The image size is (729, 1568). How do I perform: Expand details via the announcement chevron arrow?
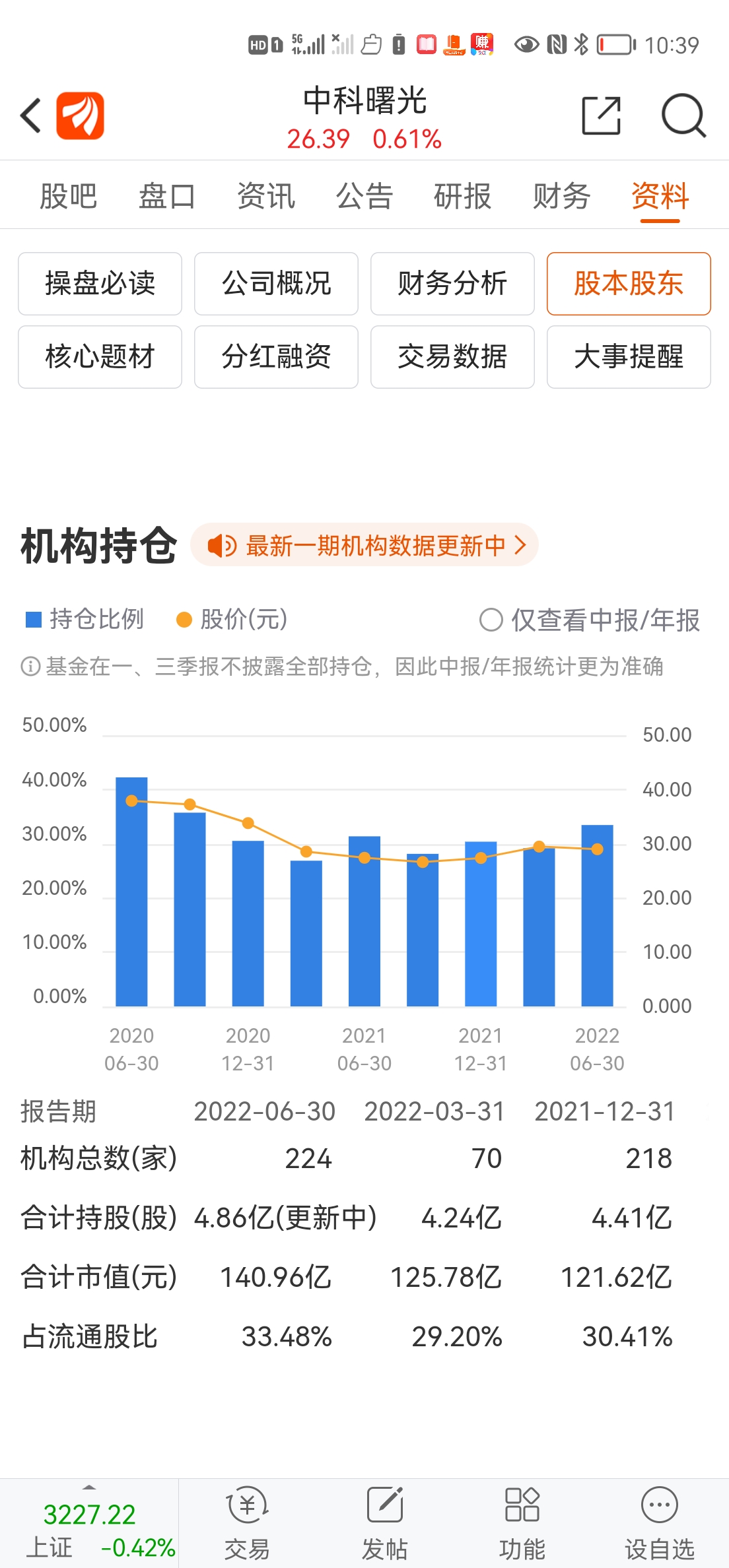[520, 544]
